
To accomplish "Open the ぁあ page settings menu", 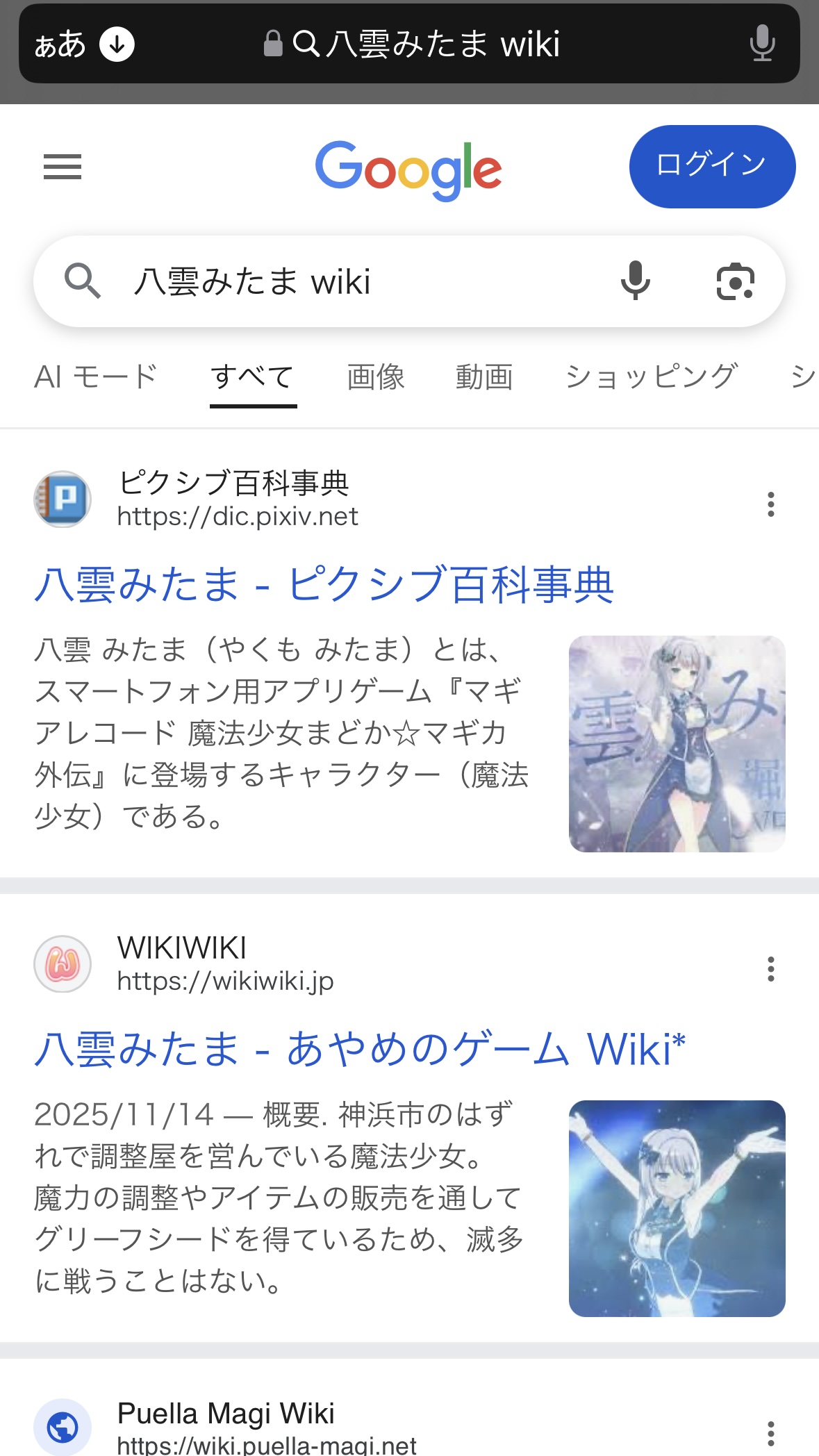I will [60, 44].
